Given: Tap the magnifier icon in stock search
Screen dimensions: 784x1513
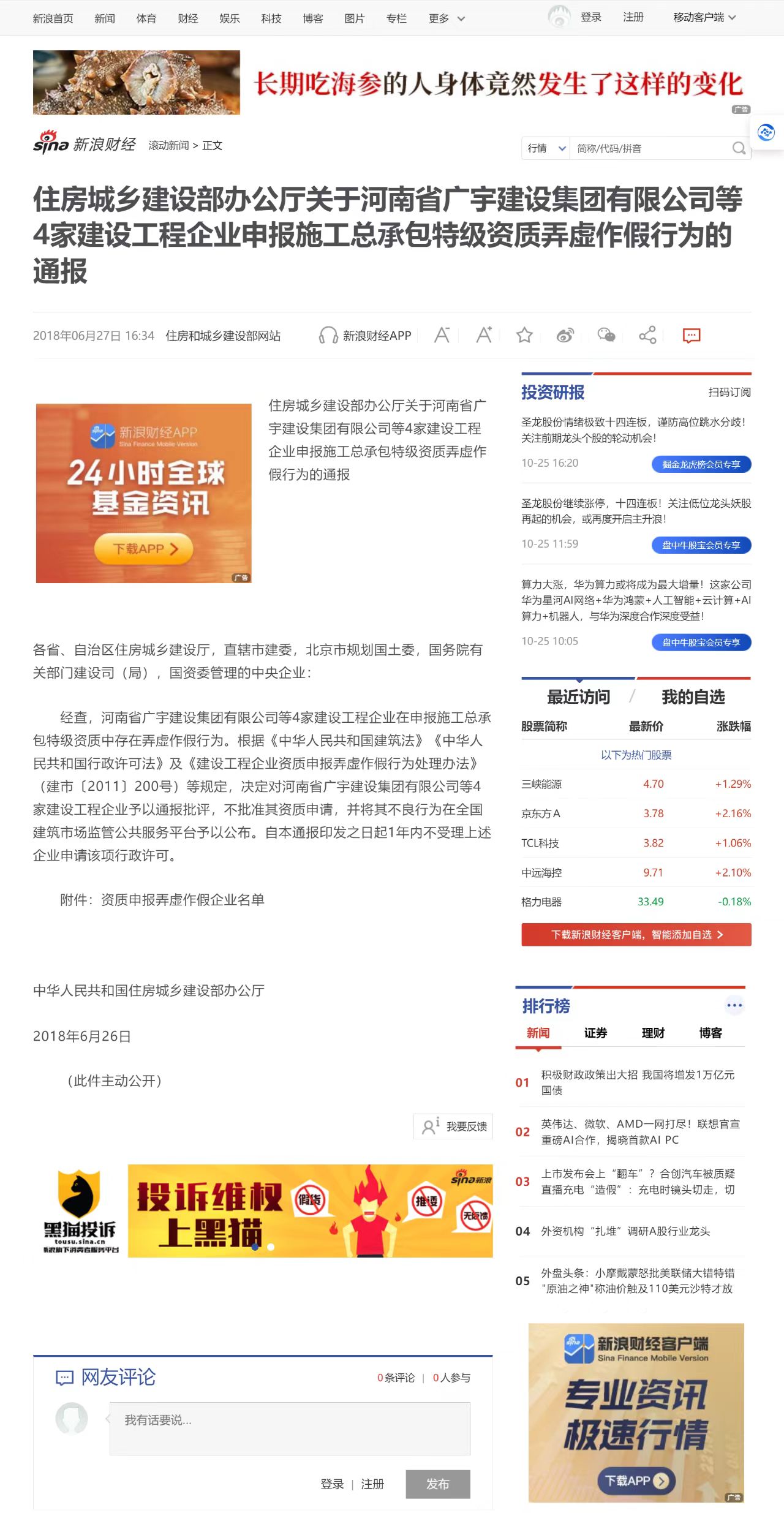Looking at the screenshot, I should [739, 148].
